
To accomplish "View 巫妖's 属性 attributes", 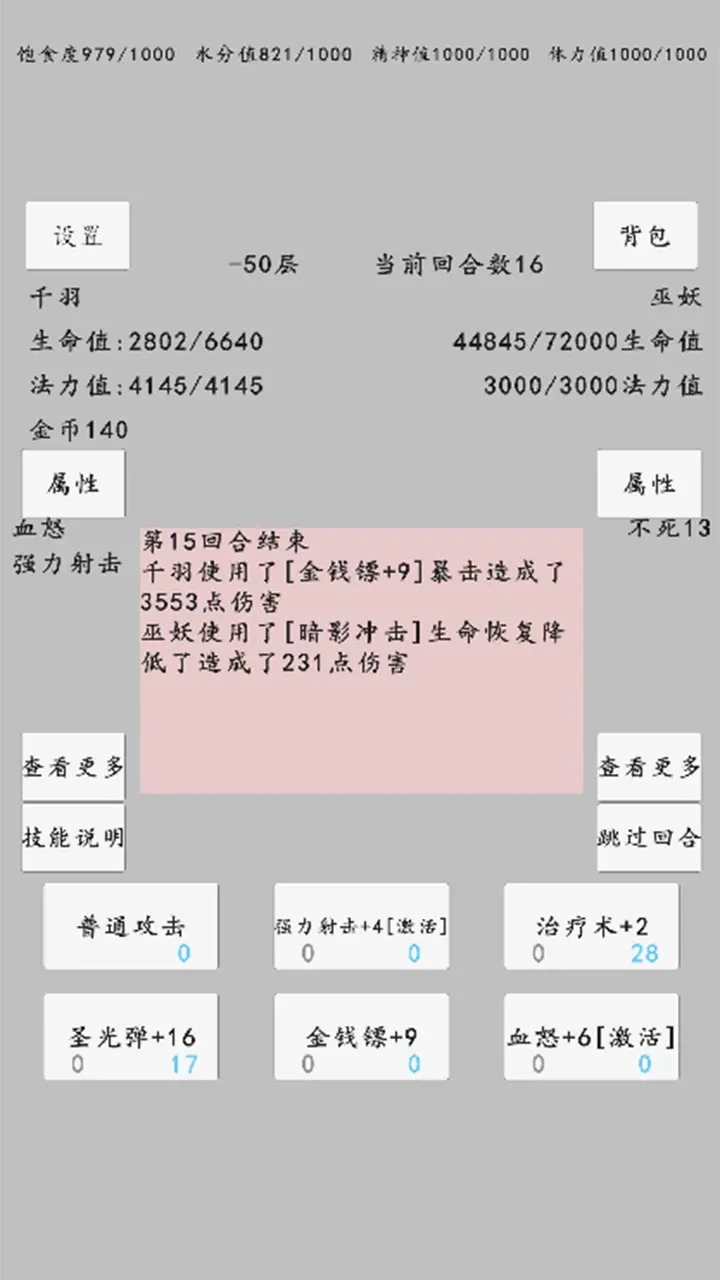I will click(648, 483).
